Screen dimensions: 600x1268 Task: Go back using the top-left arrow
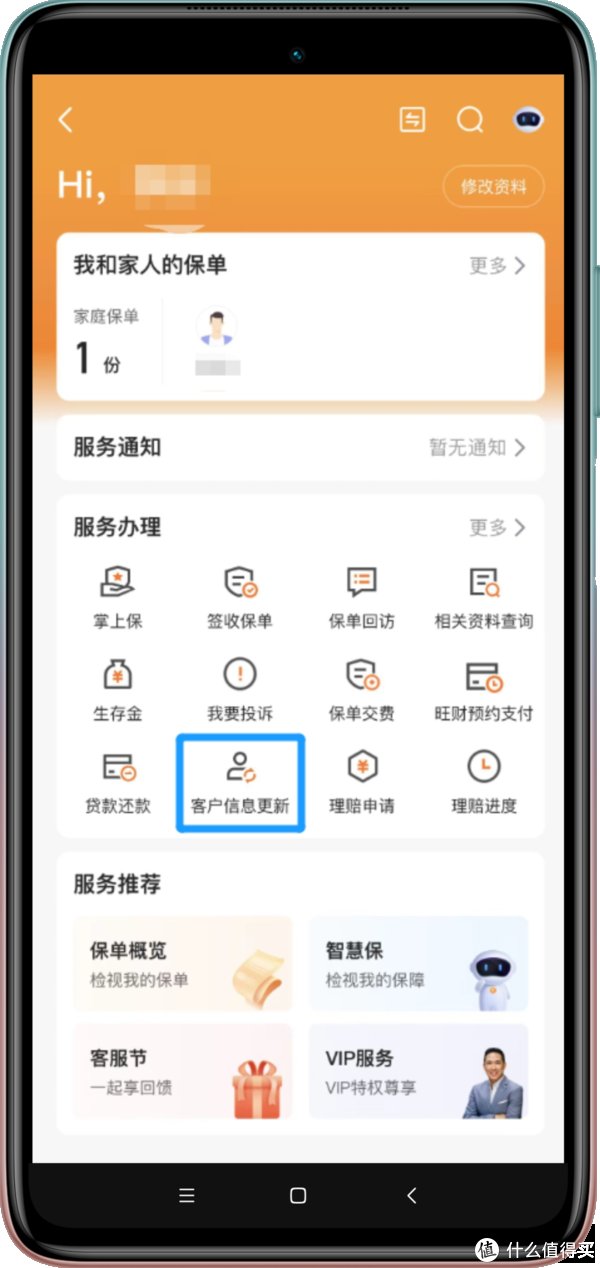click(x=66, y=120)
